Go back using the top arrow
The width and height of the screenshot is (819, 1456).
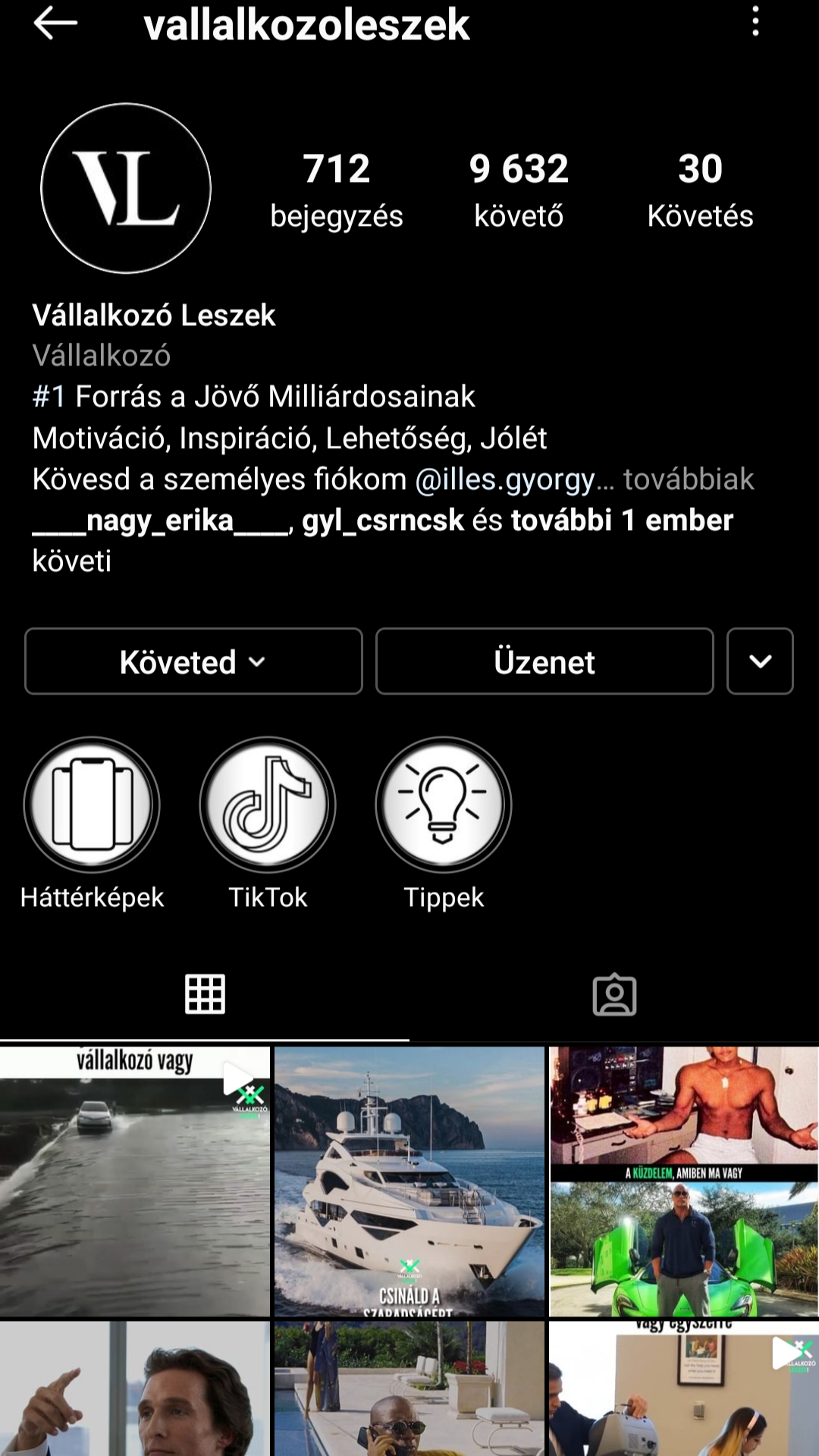55,24
